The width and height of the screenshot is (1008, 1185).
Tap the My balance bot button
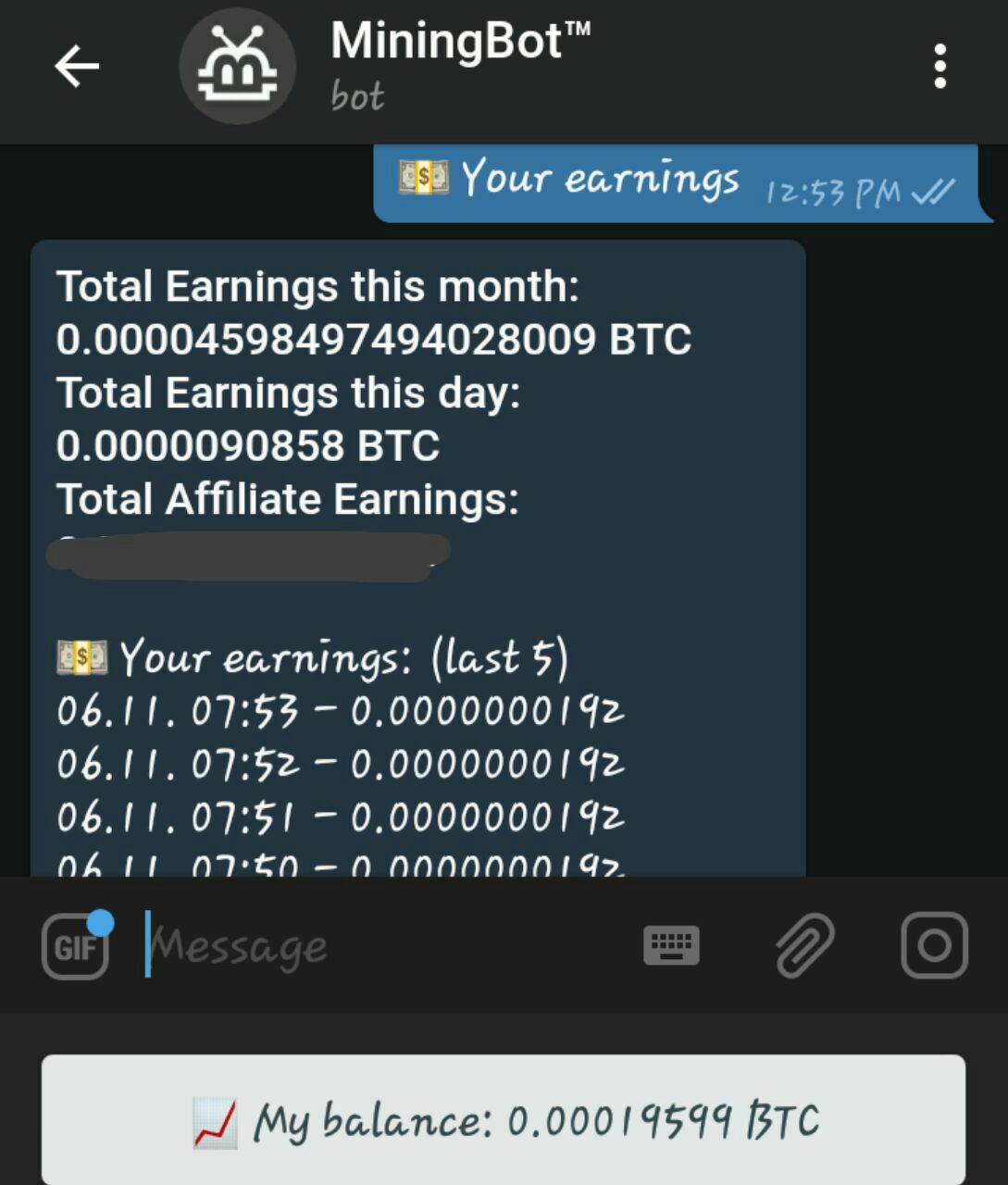504,1120
